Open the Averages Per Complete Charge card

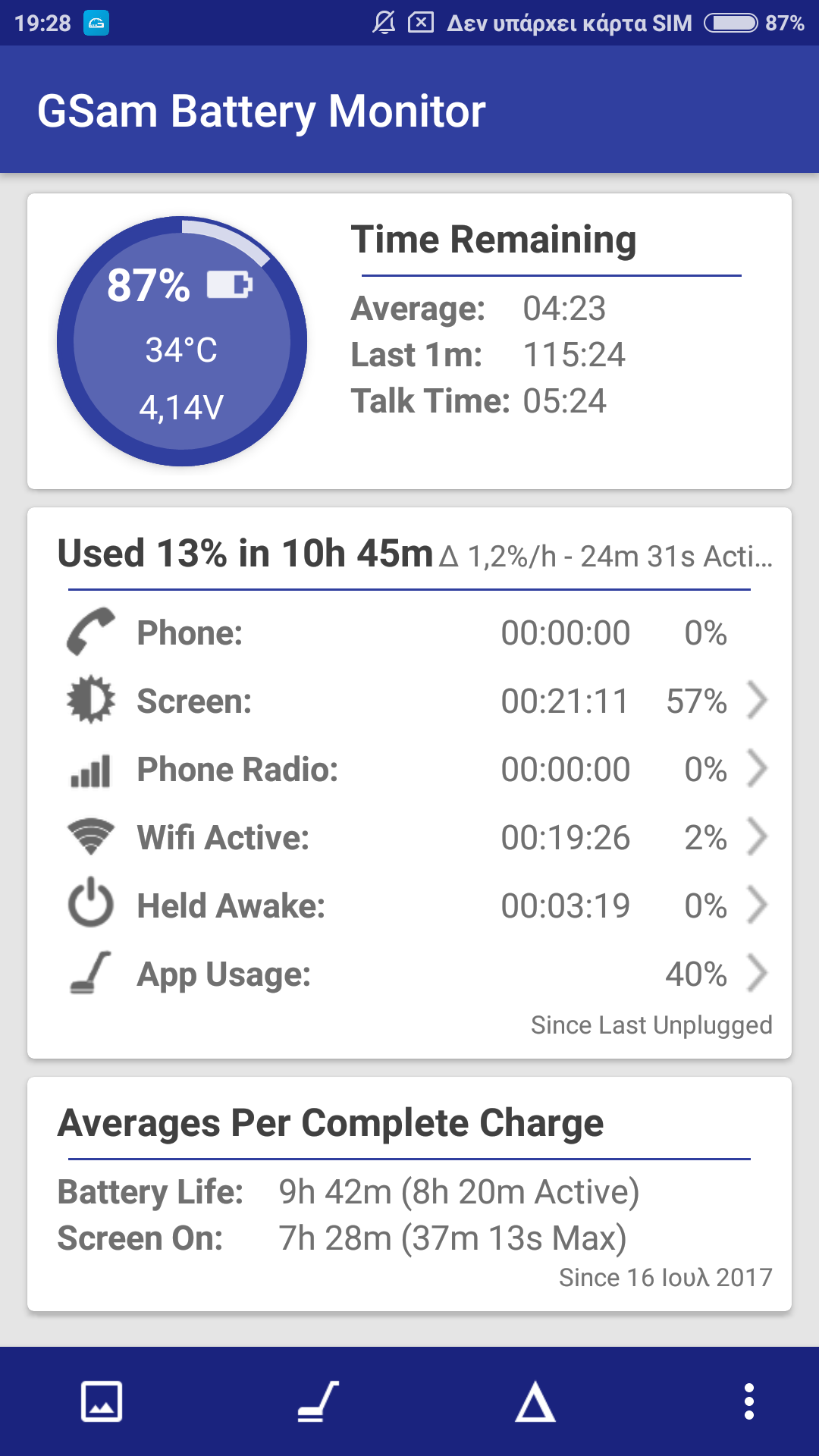click(409, 1194)
